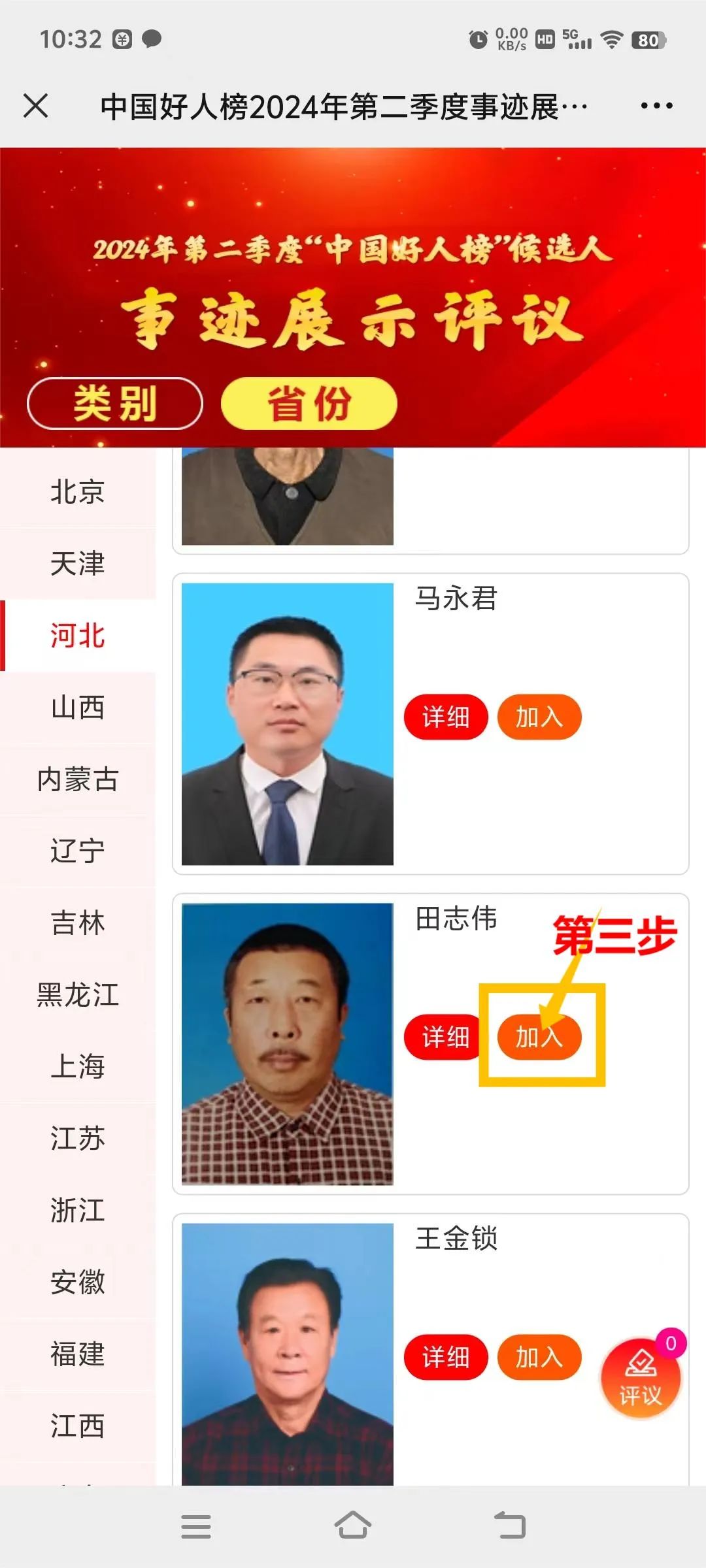Go to the system home screen
The height and width of the screenshot is (1568, 706).
pyautogui.click(x=353, y=1526)
